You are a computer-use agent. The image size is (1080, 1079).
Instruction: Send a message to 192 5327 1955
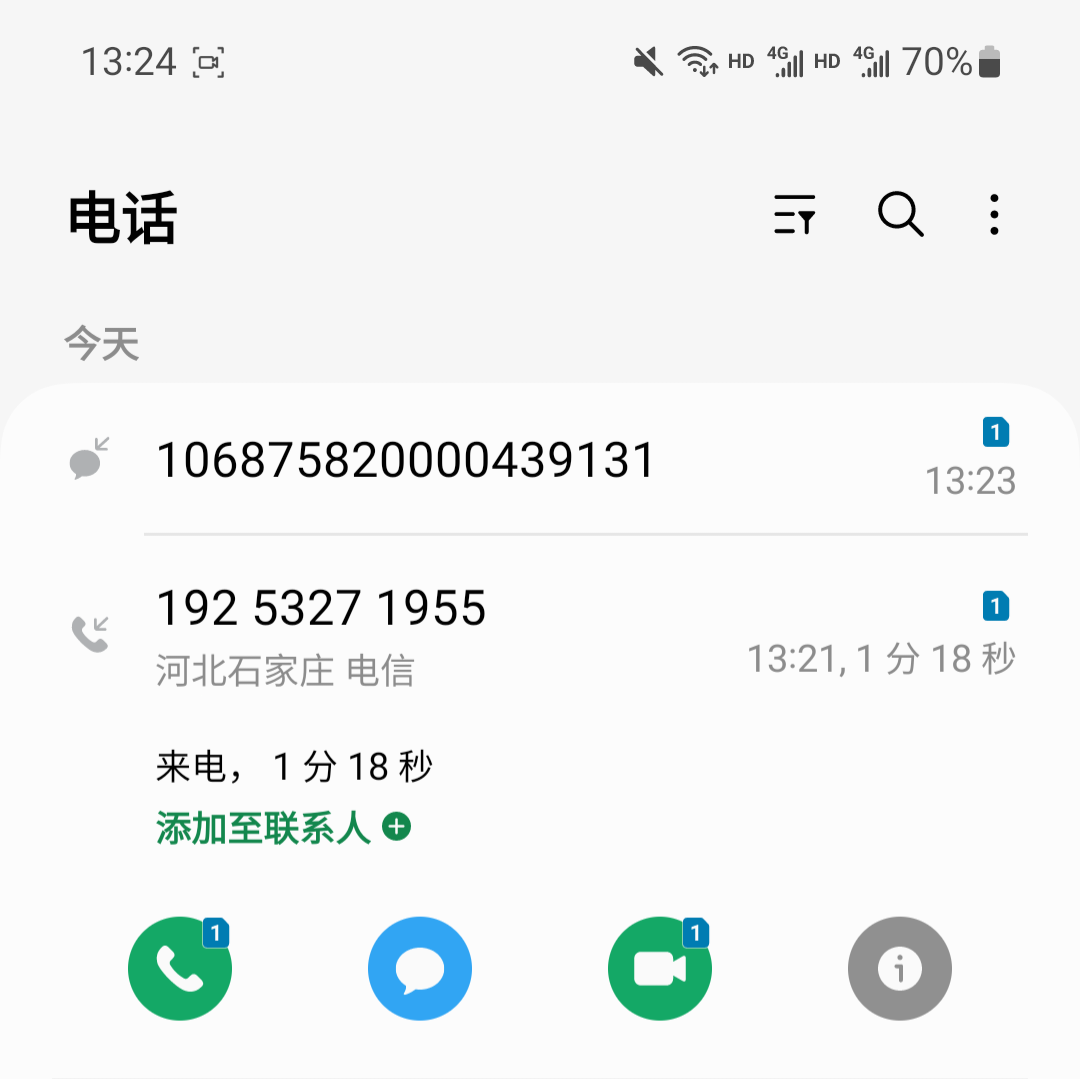pyautogui.click(x=420, y=968)
